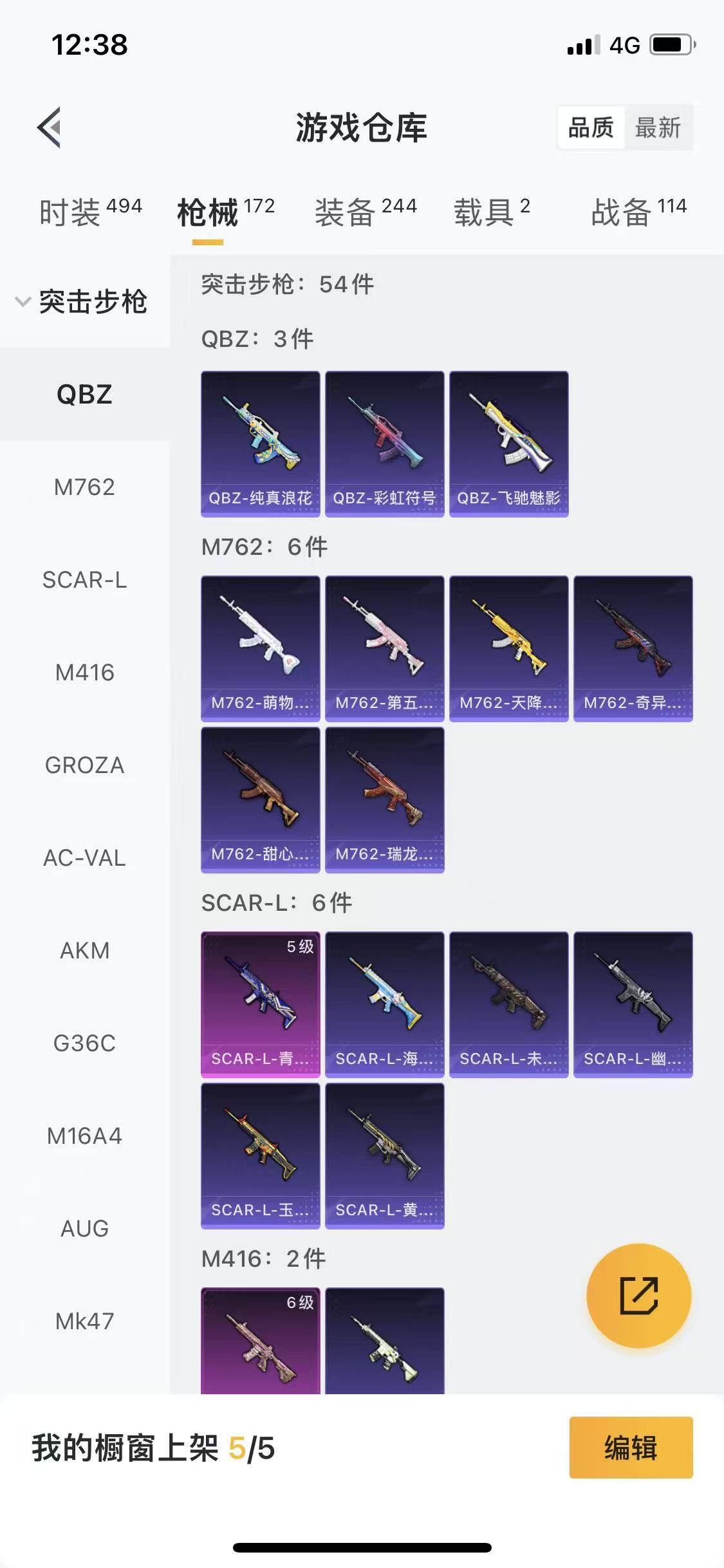Switch to the 装备 tab

366,212
